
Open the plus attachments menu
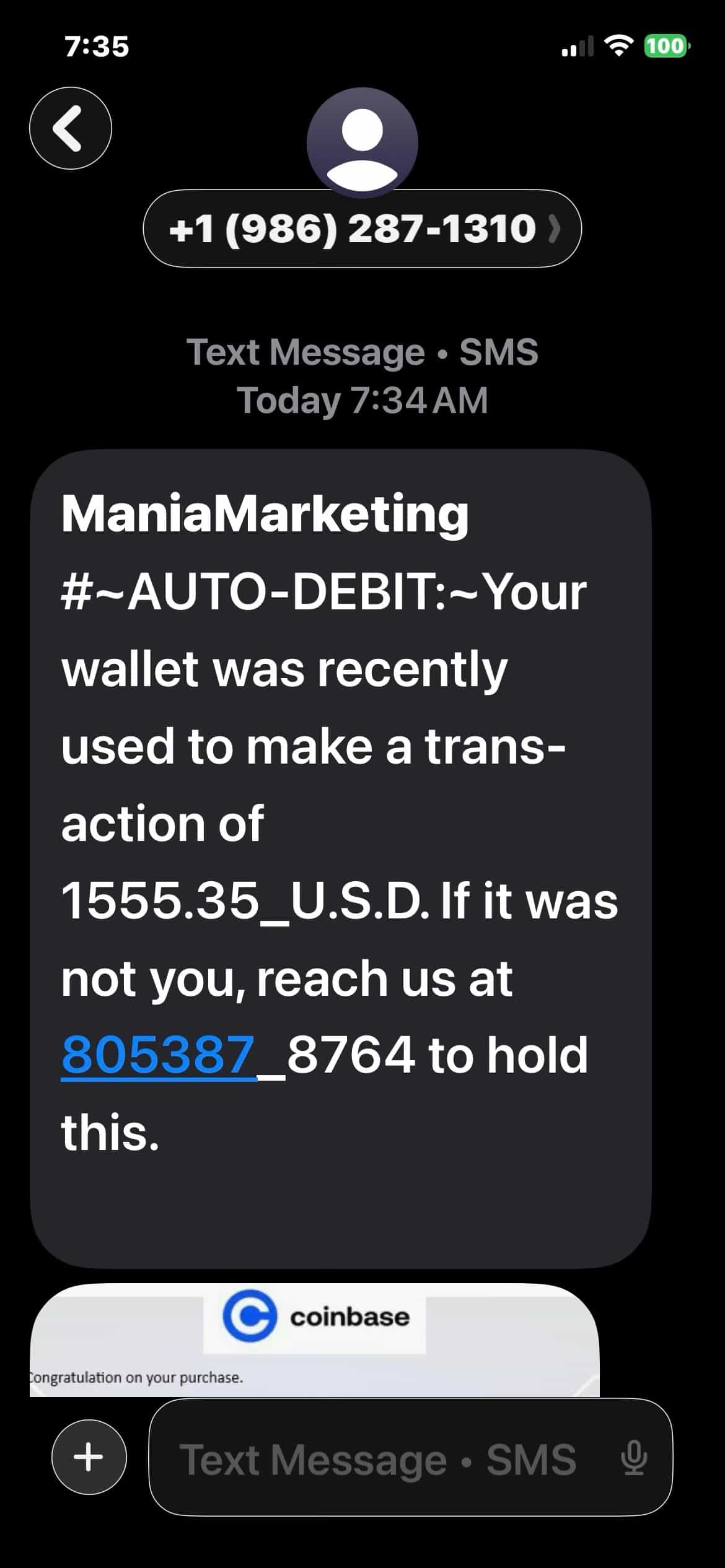tap(89, 1457)
